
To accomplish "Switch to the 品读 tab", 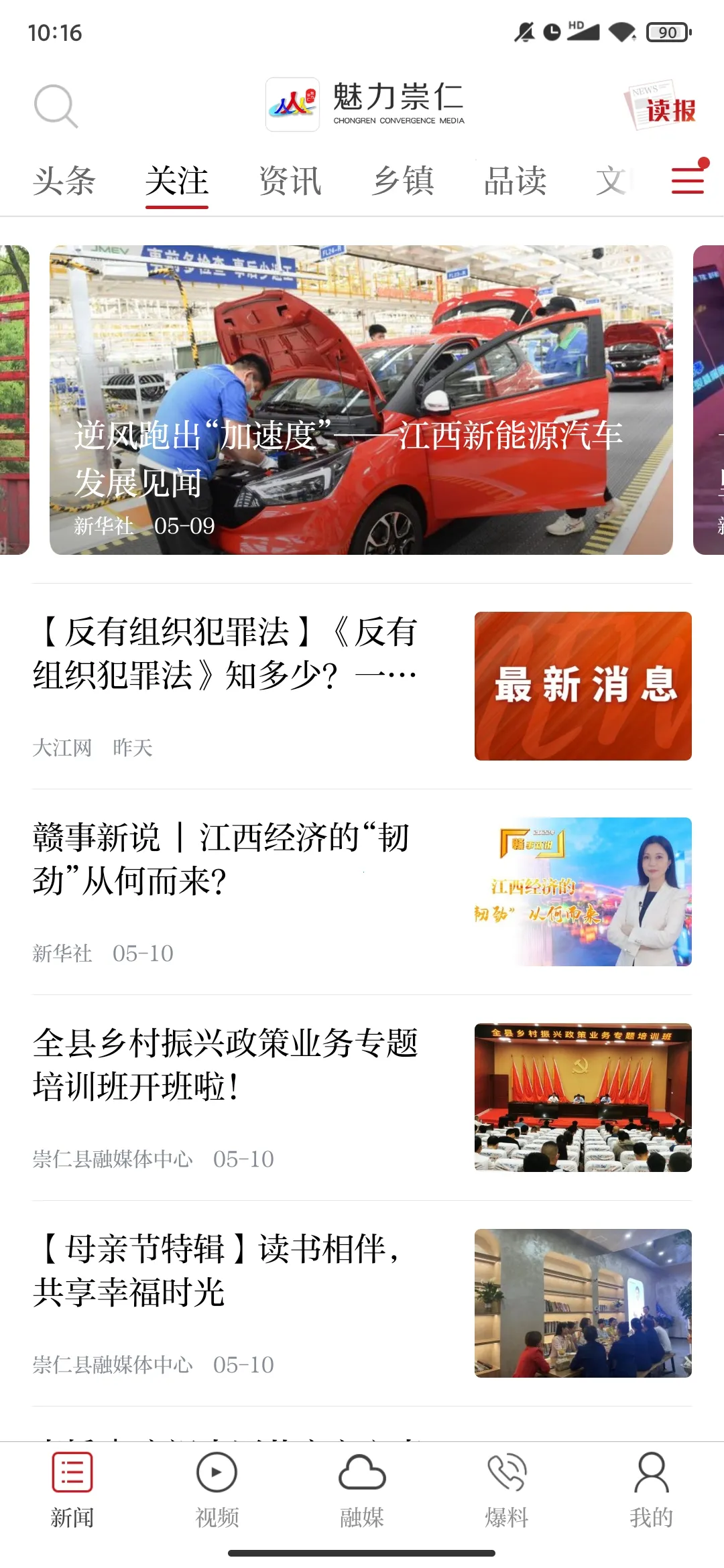I will pos(515,181).
